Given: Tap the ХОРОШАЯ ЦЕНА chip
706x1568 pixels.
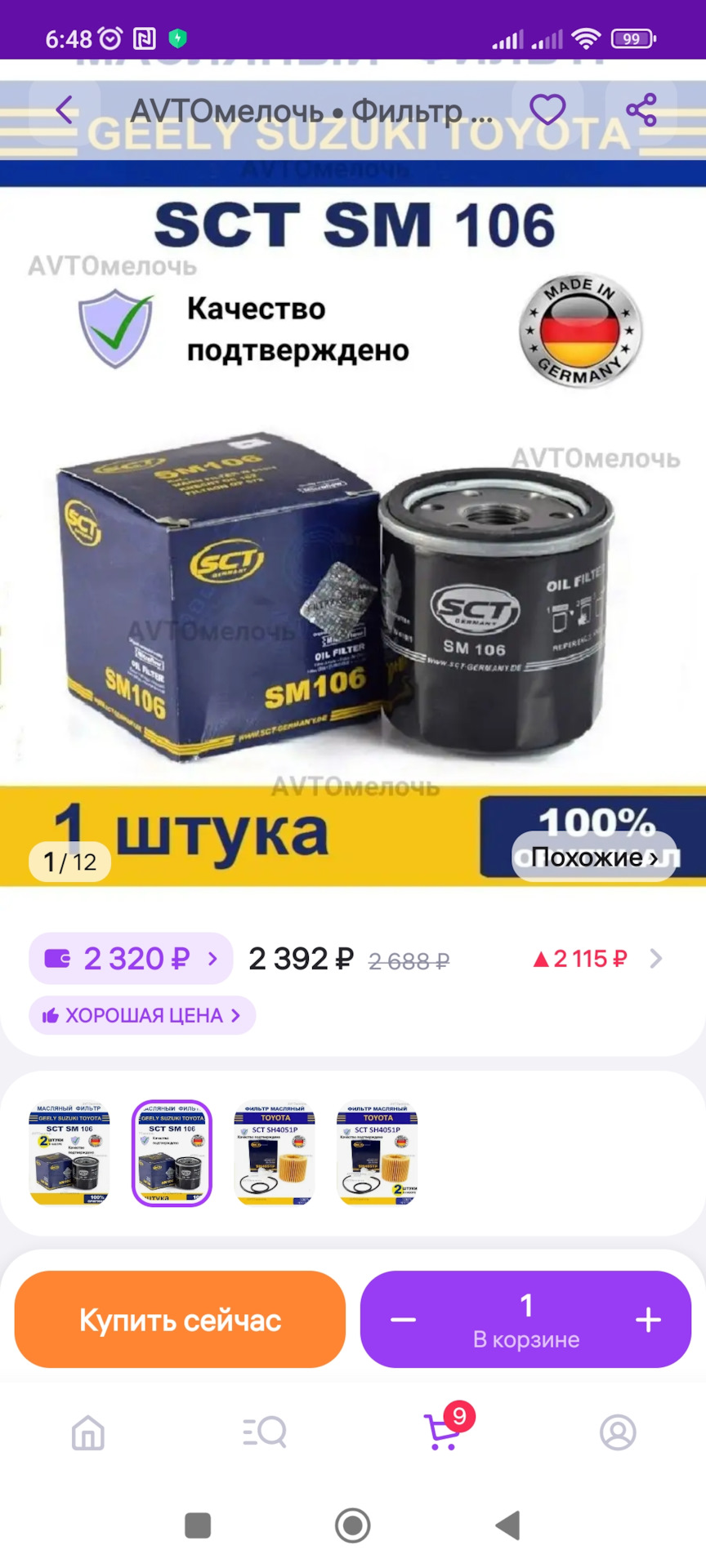Looking at the screenshot, I should click(142, 1015).
